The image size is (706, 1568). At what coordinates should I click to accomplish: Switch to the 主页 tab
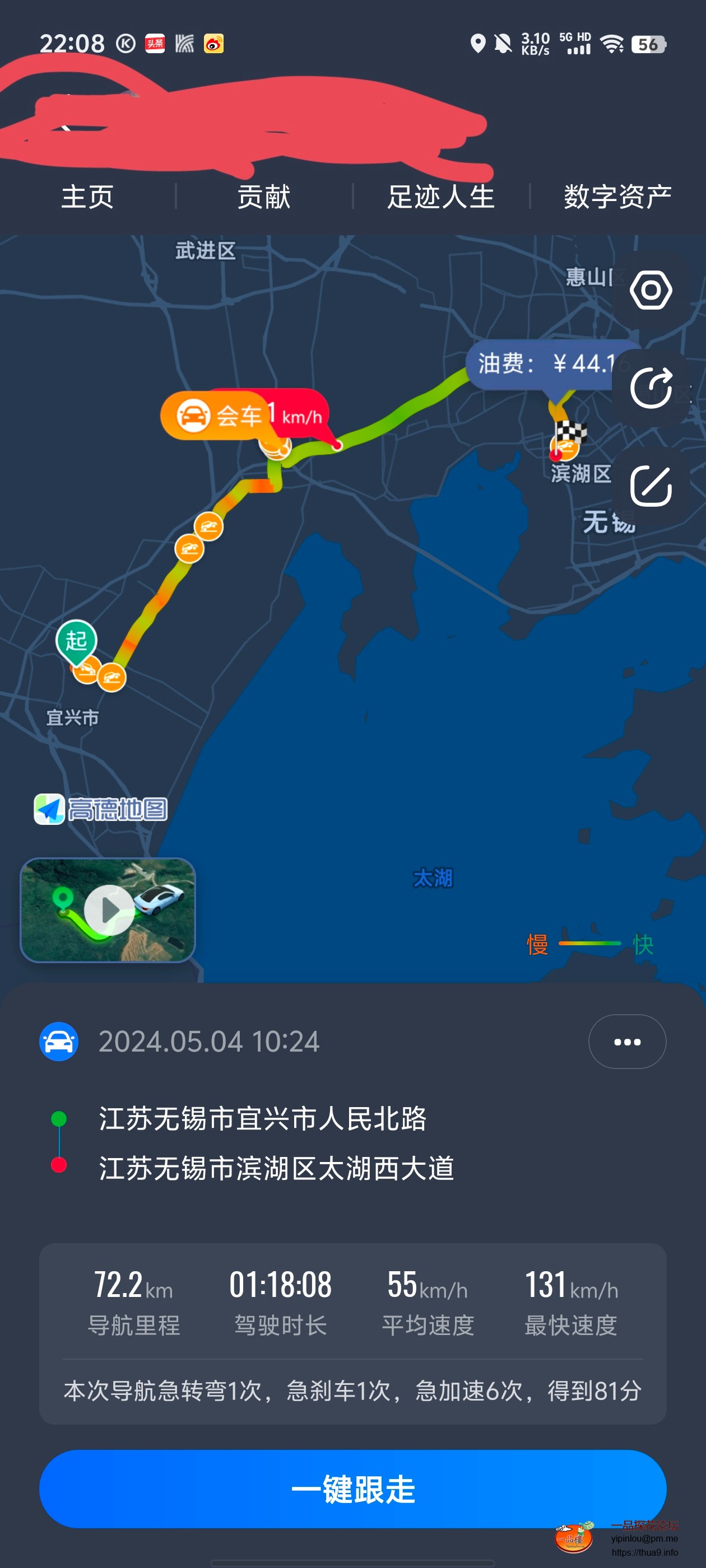(x=87, y=197)
